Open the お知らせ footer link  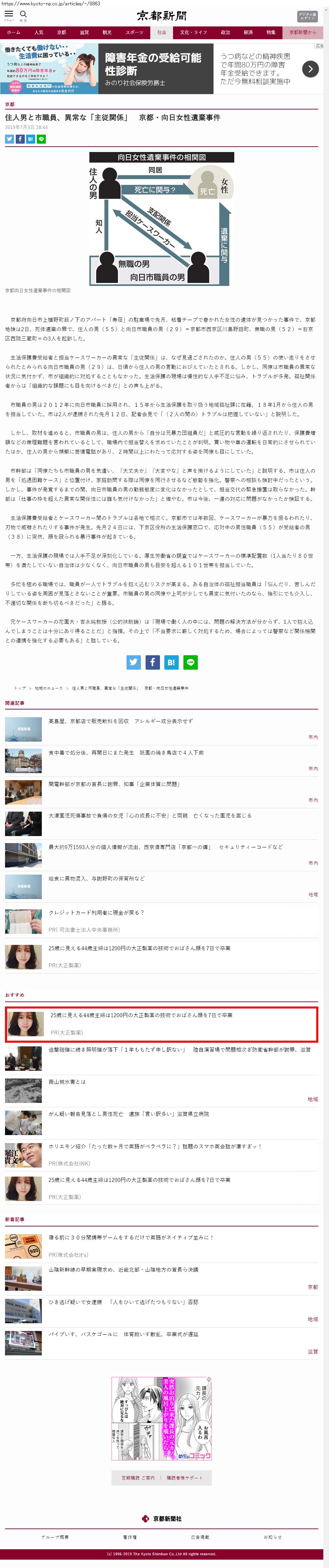tap(272, 1537)
